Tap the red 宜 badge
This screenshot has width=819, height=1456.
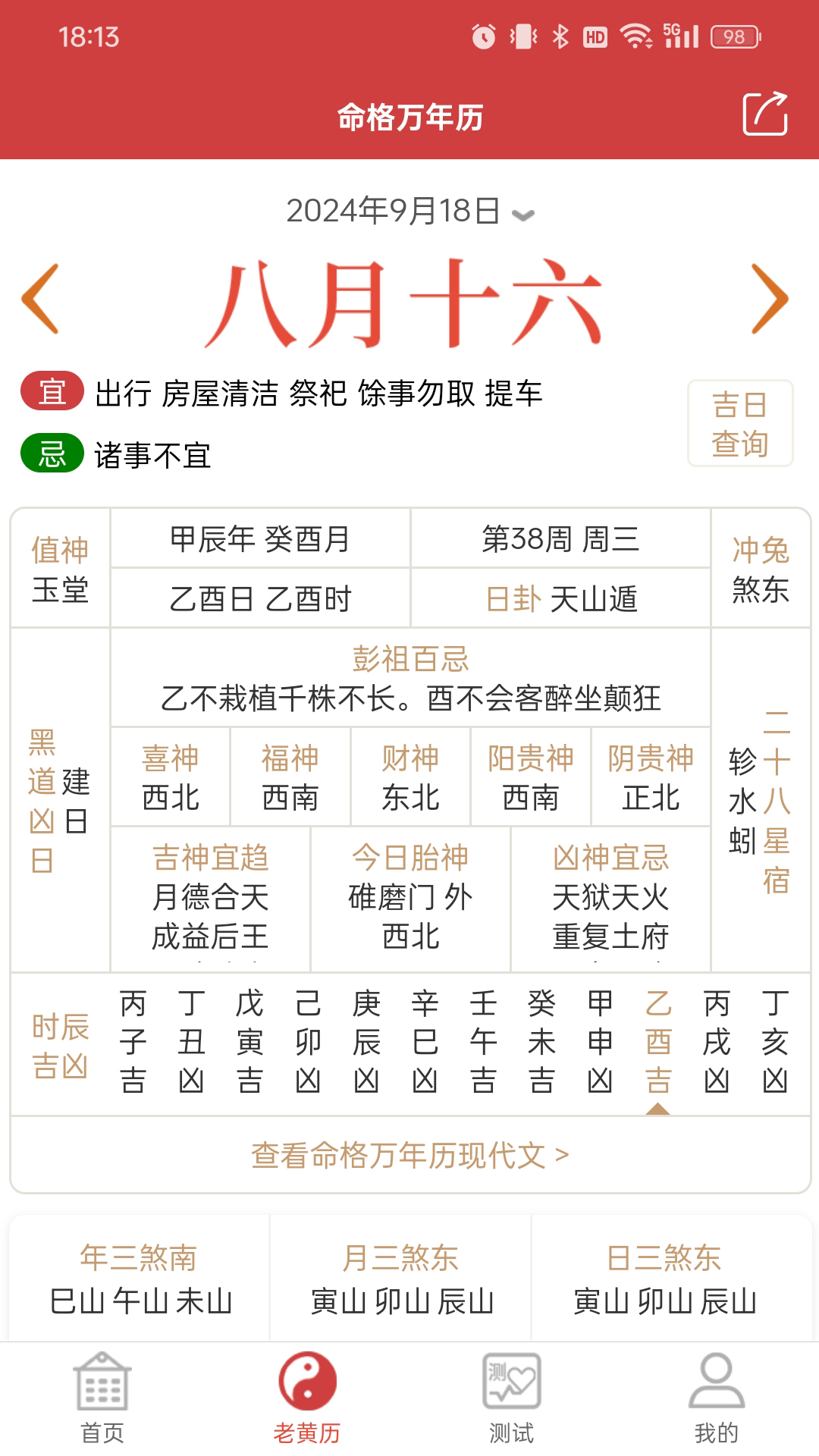[52, 391]
